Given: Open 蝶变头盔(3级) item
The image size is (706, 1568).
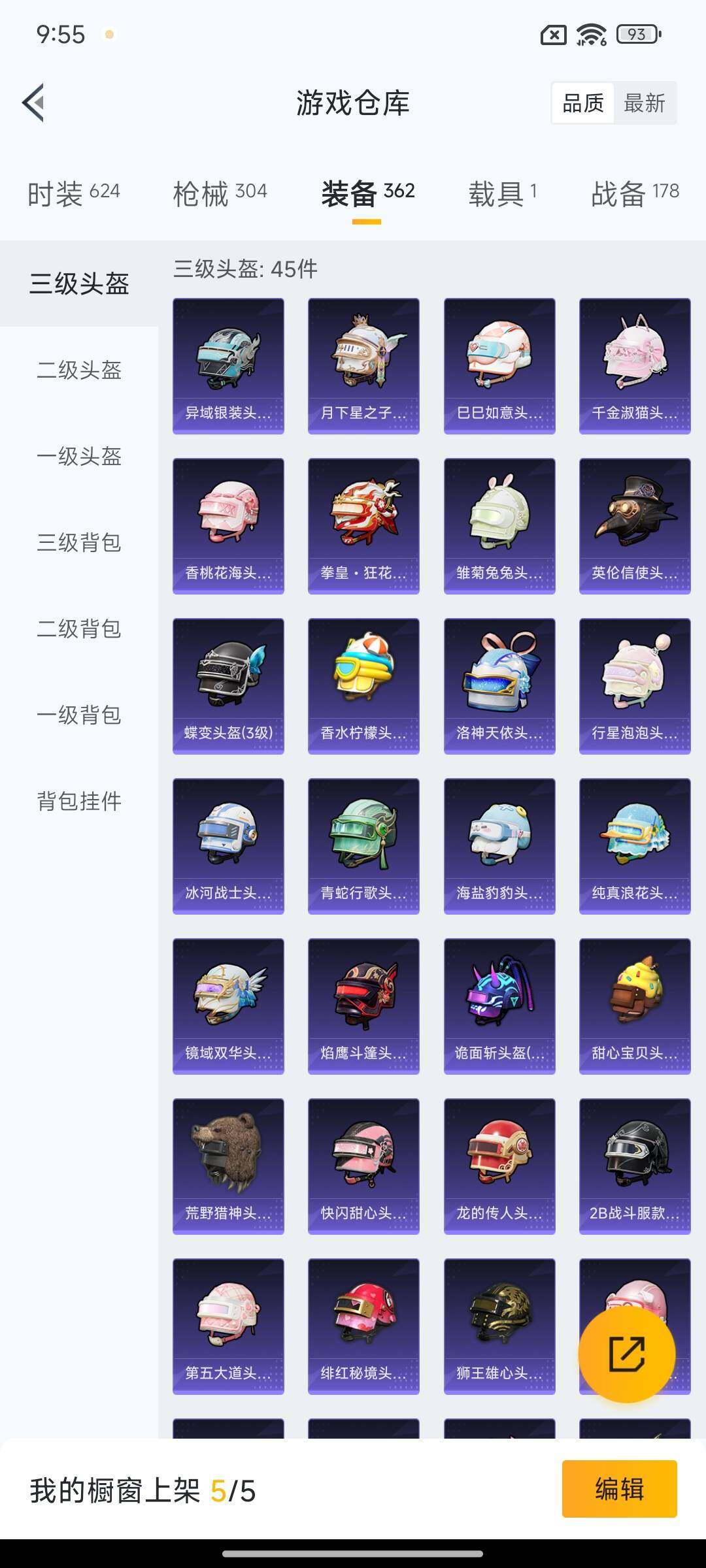Looking at the screenshot, I should point(228,686).
